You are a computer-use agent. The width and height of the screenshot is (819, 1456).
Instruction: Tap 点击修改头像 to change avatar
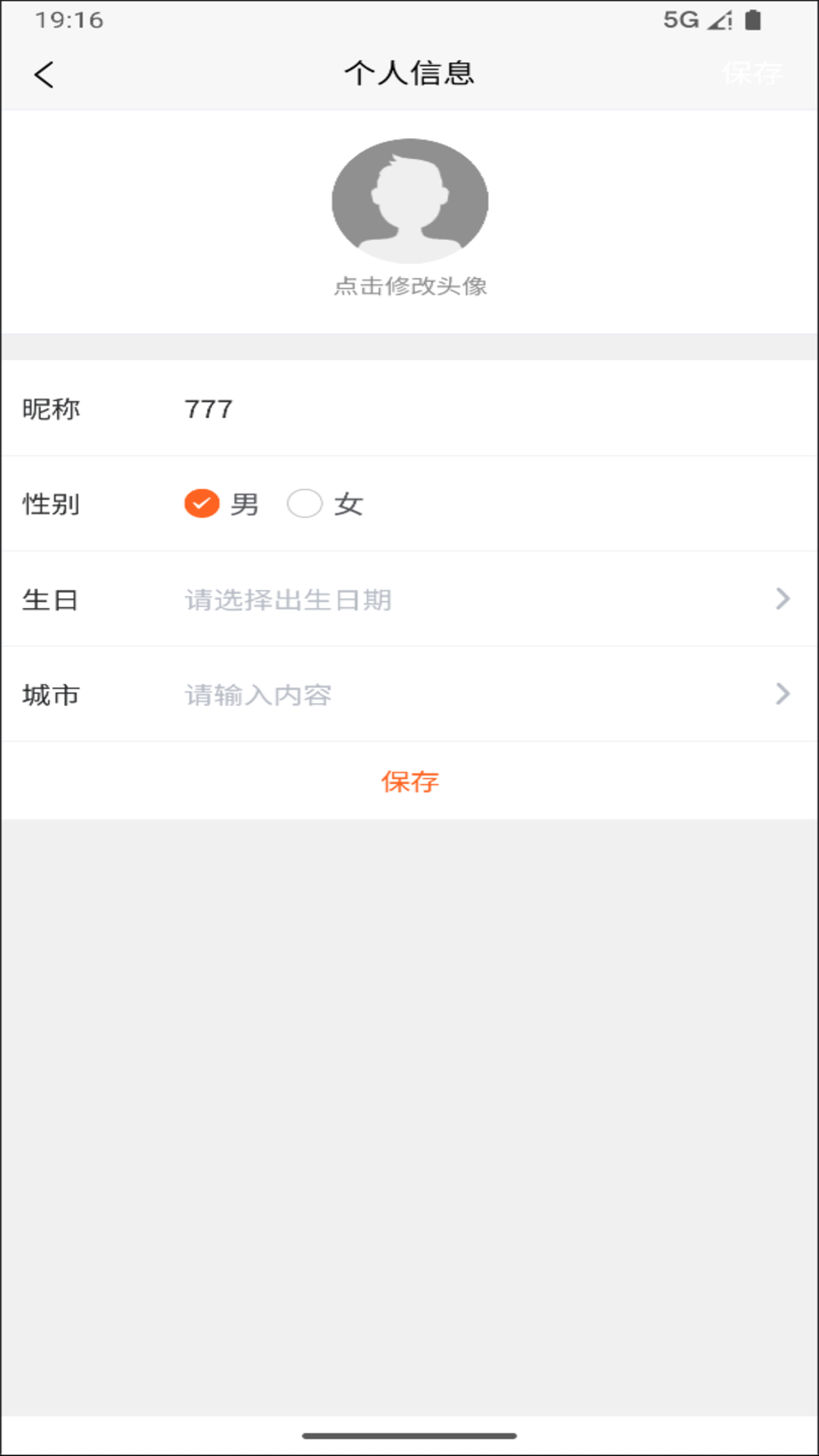pos(409,287)
